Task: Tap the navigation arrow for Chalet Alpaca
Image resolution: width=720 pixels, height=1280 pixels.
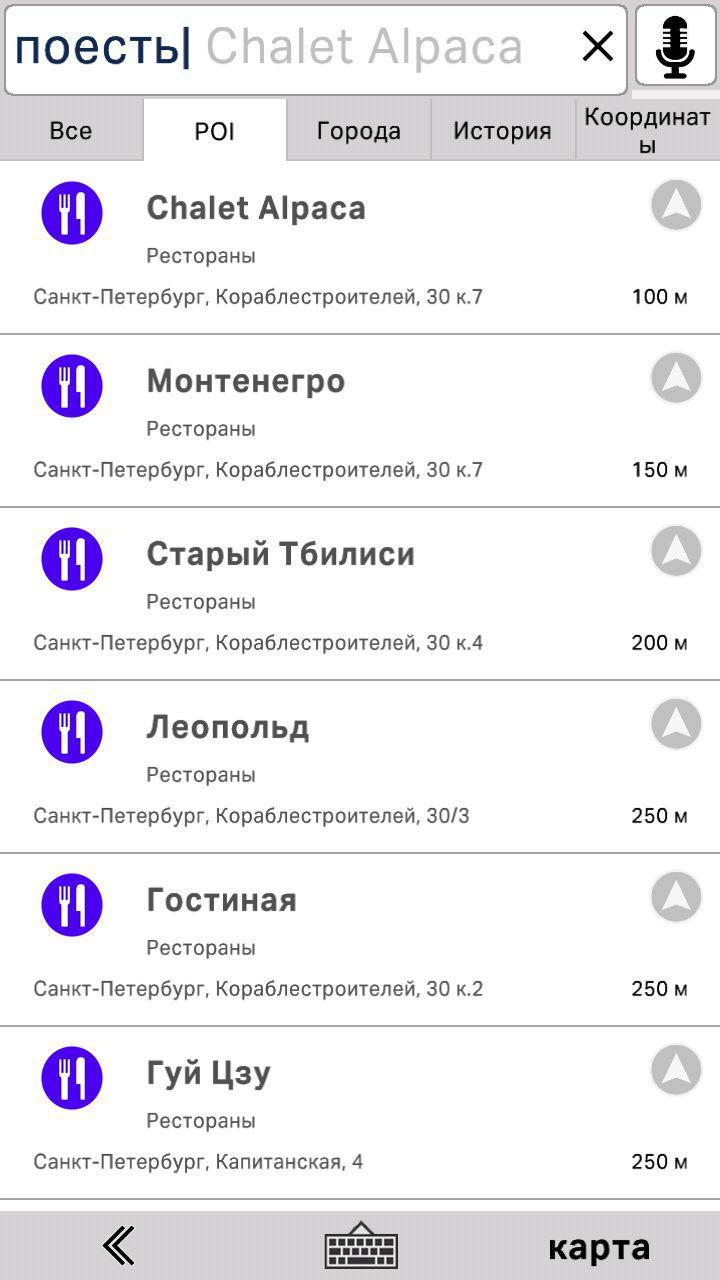Action: (x=677, y=205)
